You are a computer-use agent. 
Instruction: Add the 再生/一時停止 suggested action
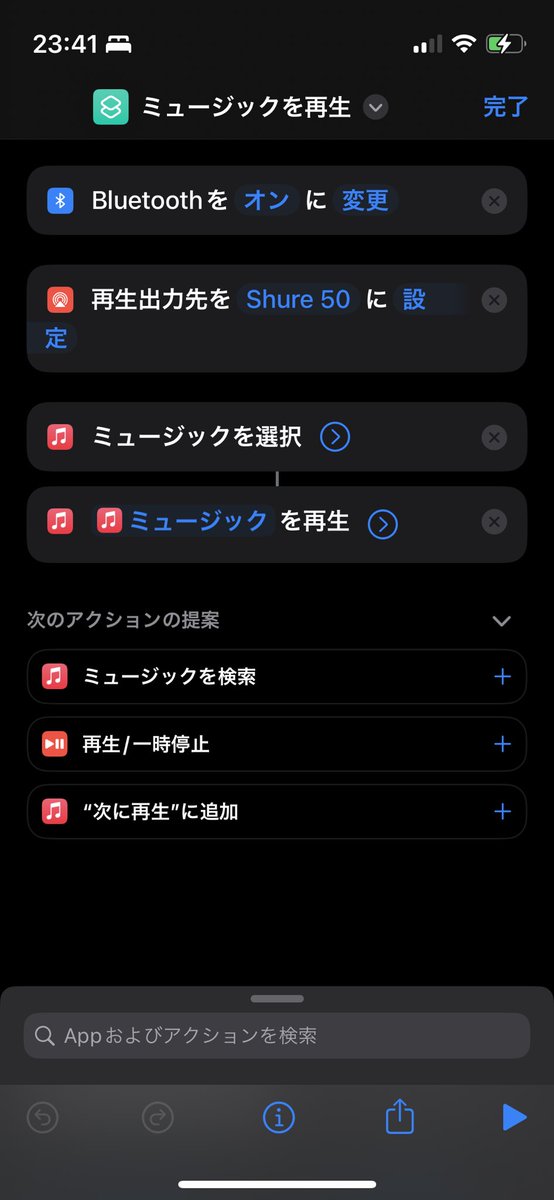[502, 744]
